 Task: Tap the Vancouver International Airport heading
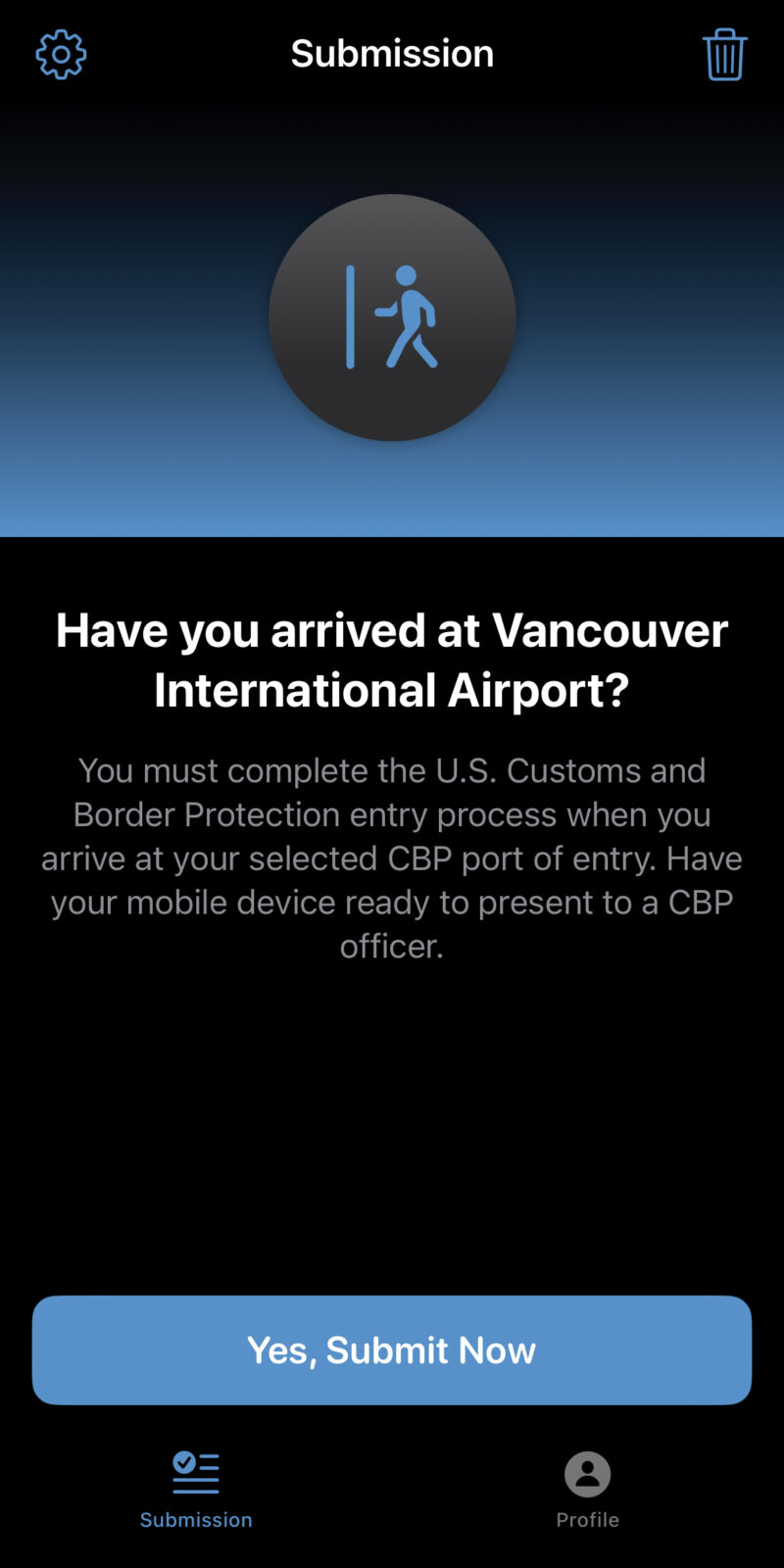pos(392,659)
